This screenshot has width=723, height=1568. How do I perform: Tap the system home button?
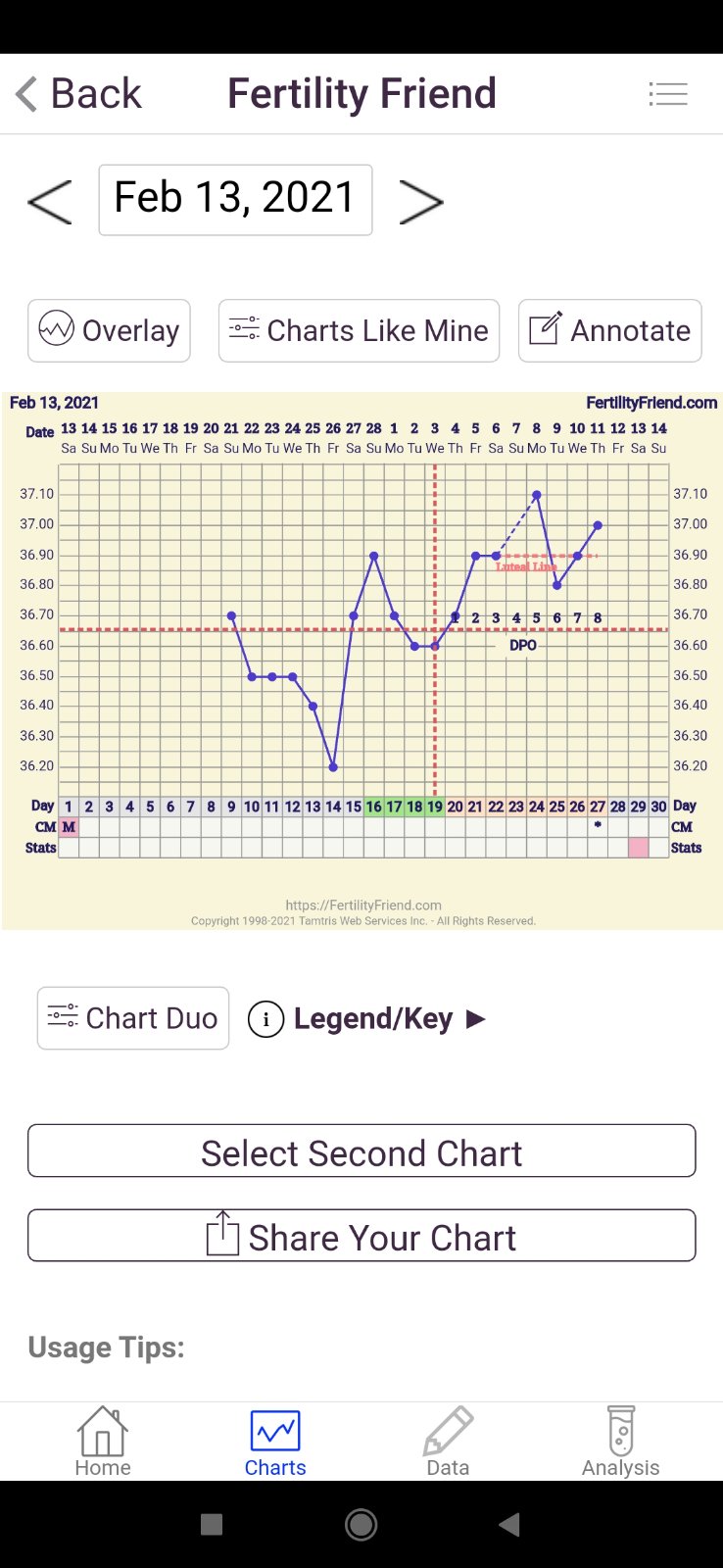[x=361, y=1525]
